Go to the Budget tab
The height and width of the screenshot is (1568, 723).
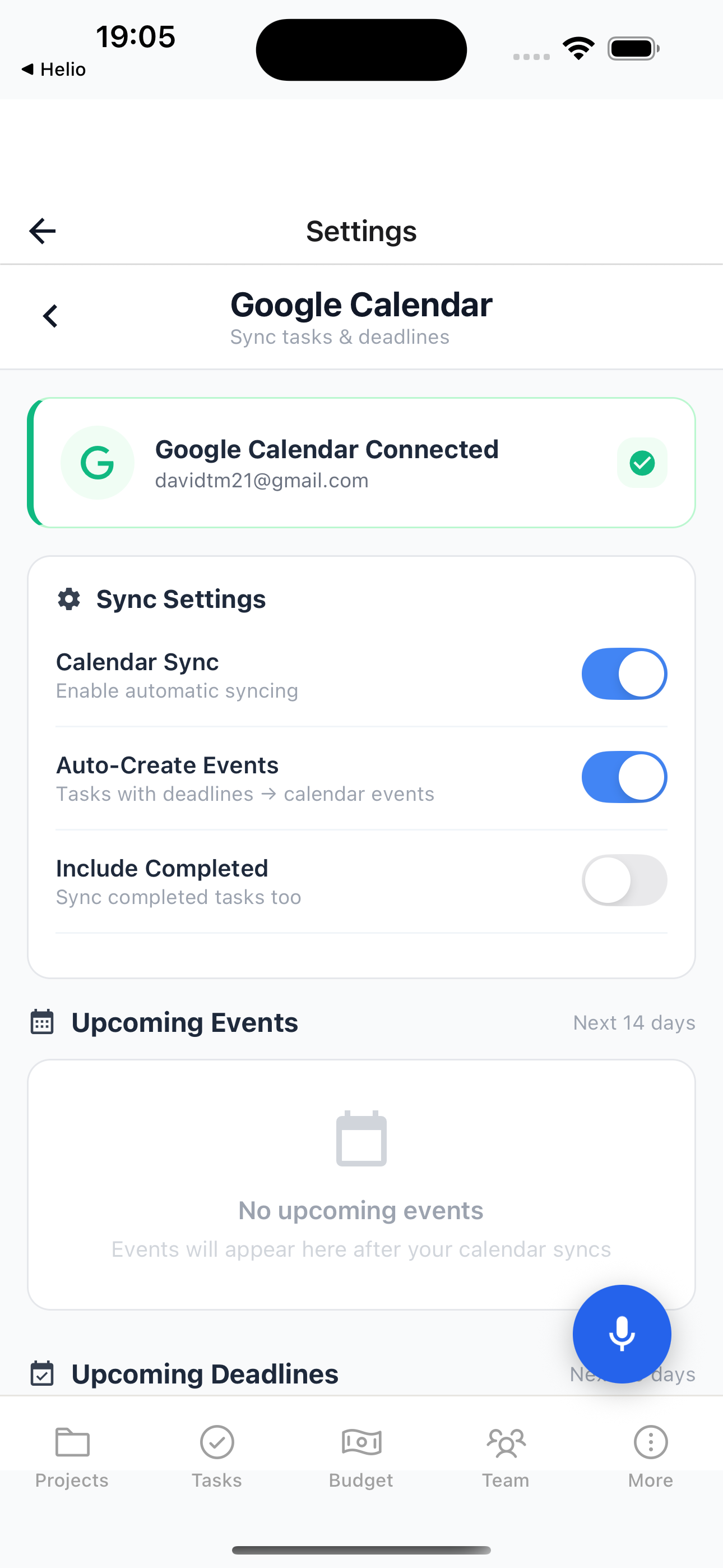(x=361, y=1456)
